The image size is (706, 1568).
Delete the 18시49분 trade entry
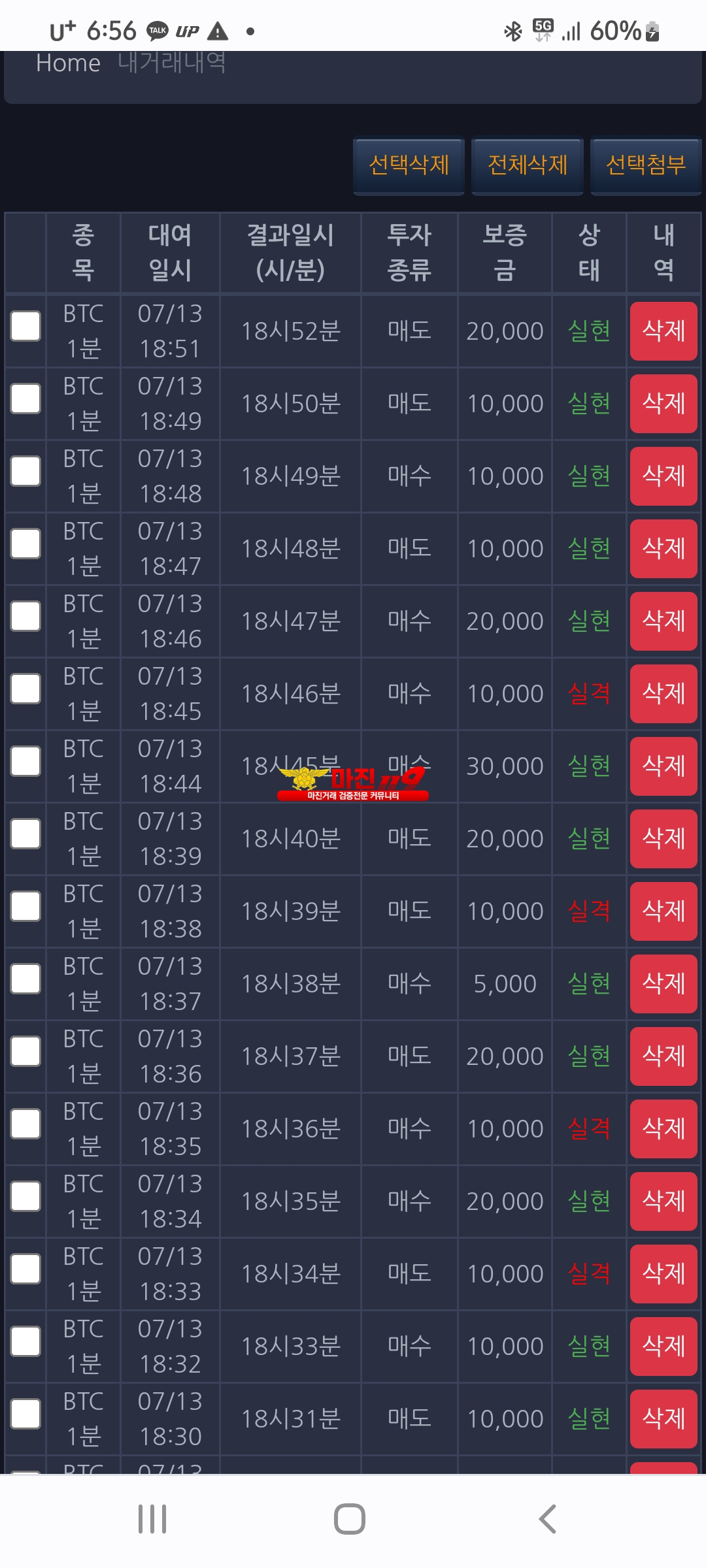[x=664, y=476]
